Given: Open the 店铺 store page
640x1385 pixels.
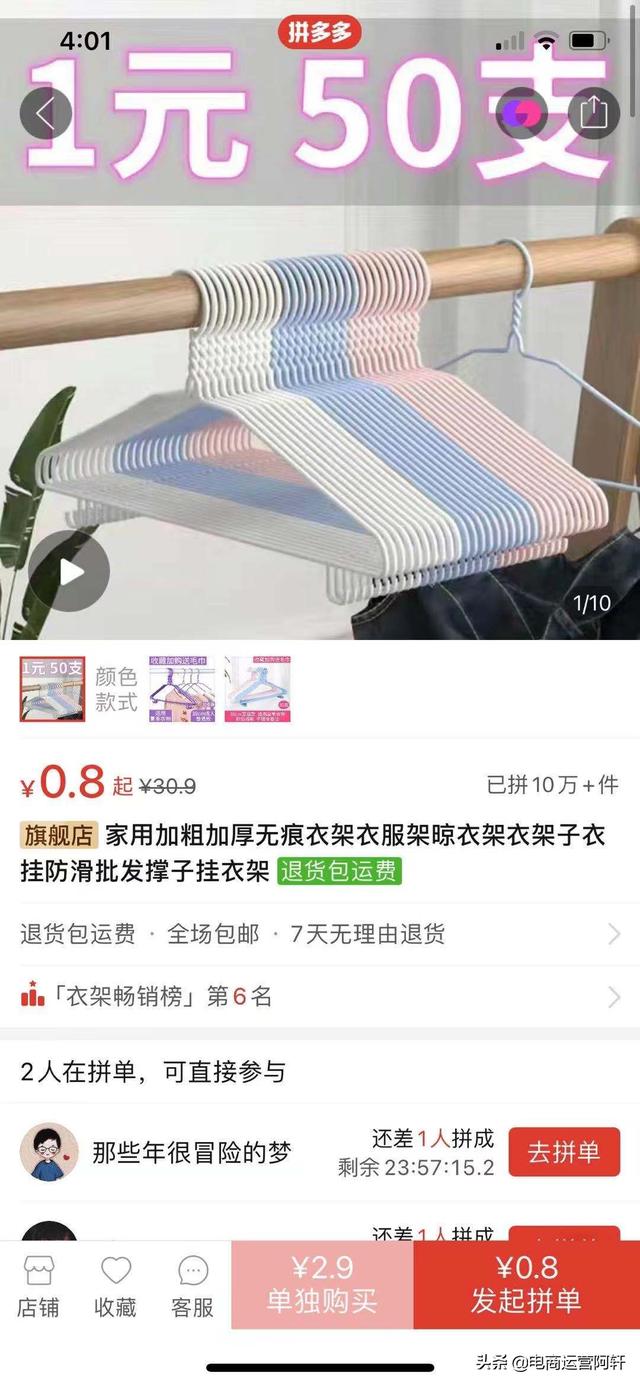Looking at the screenshot, I should 38,1286.
